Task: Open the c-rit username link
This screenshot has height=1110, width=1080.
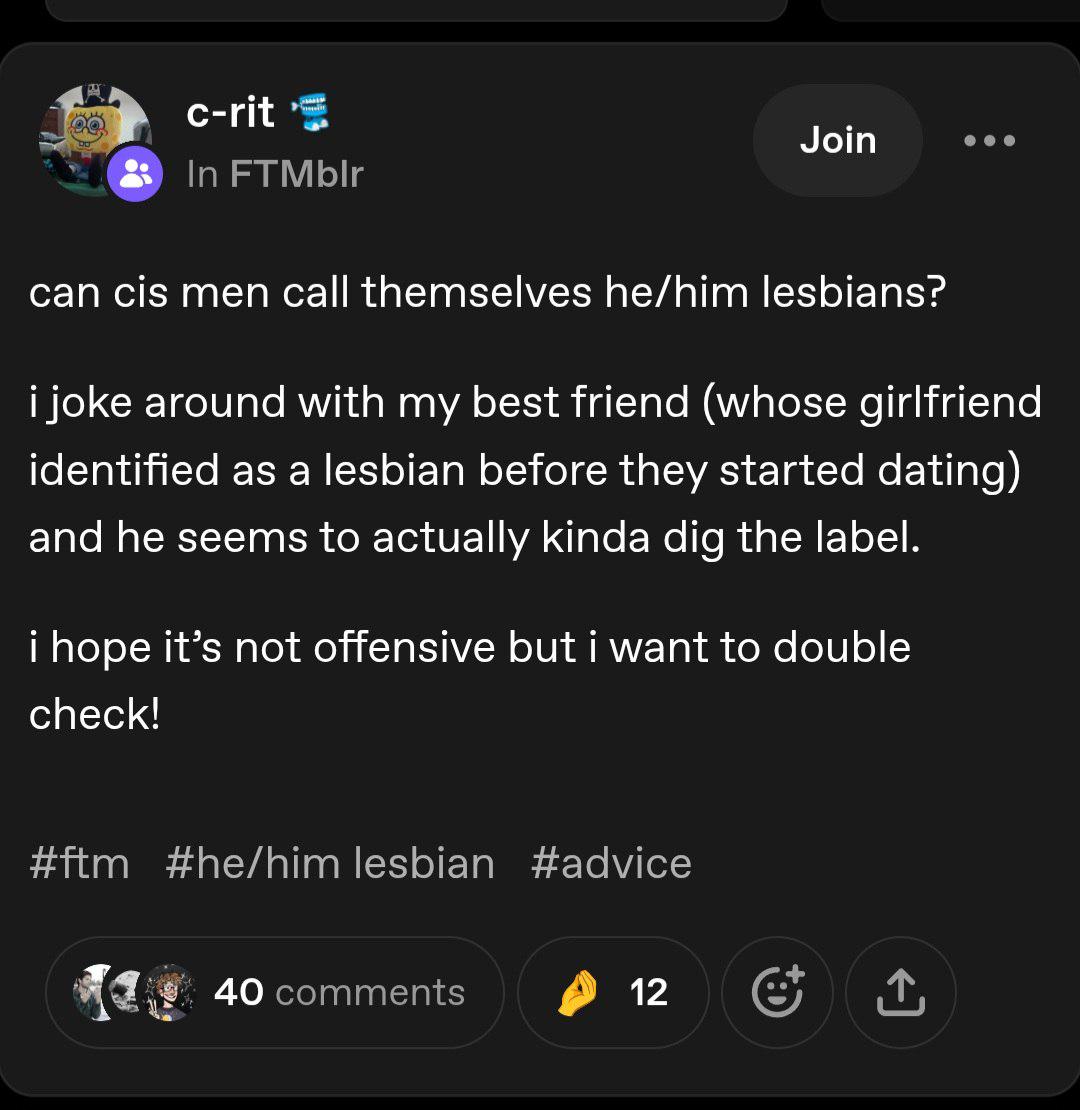Action: [230, 113]
